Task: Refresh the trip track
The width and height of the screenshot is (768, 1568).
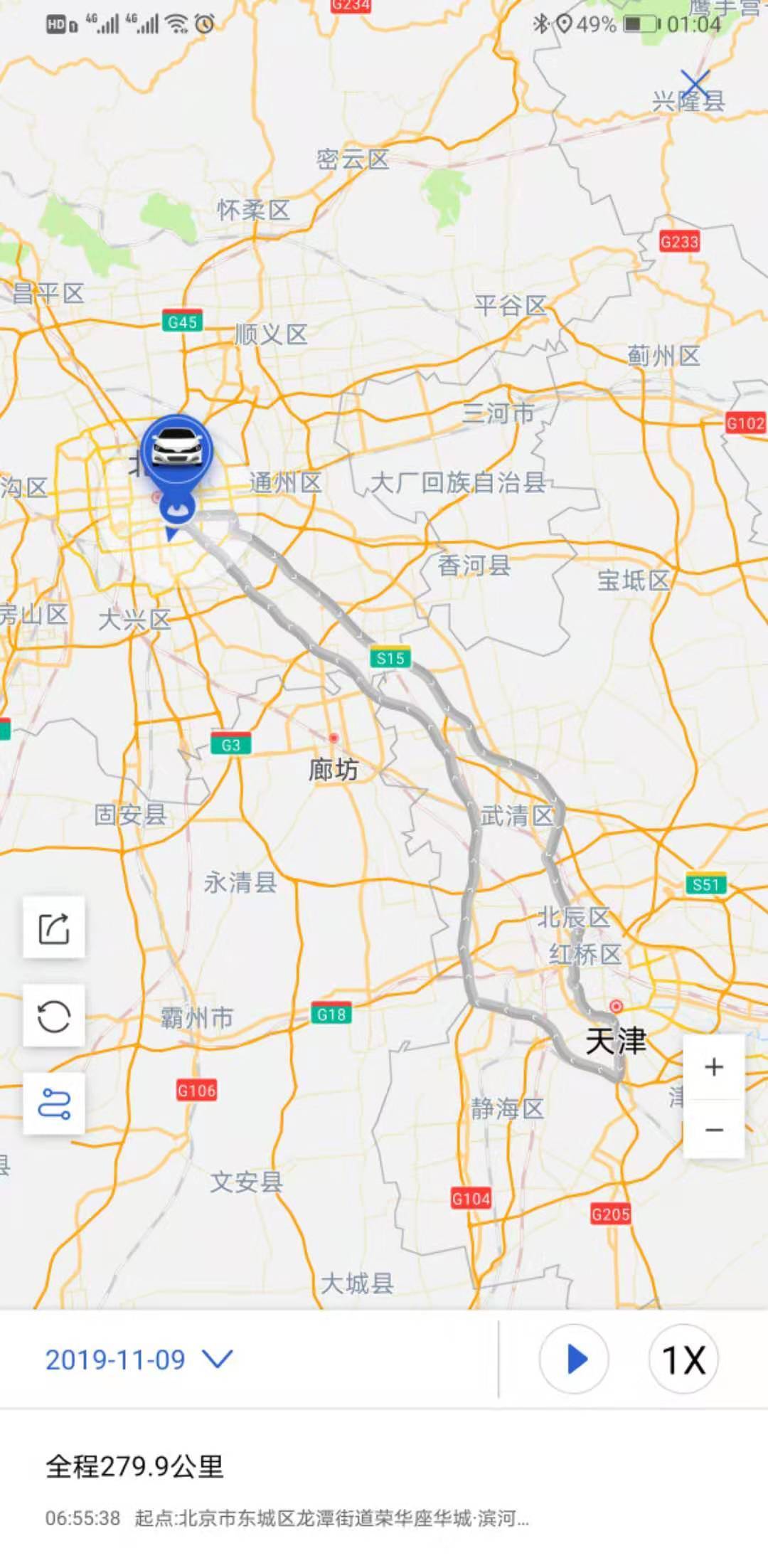Action: coord(54,1016)
